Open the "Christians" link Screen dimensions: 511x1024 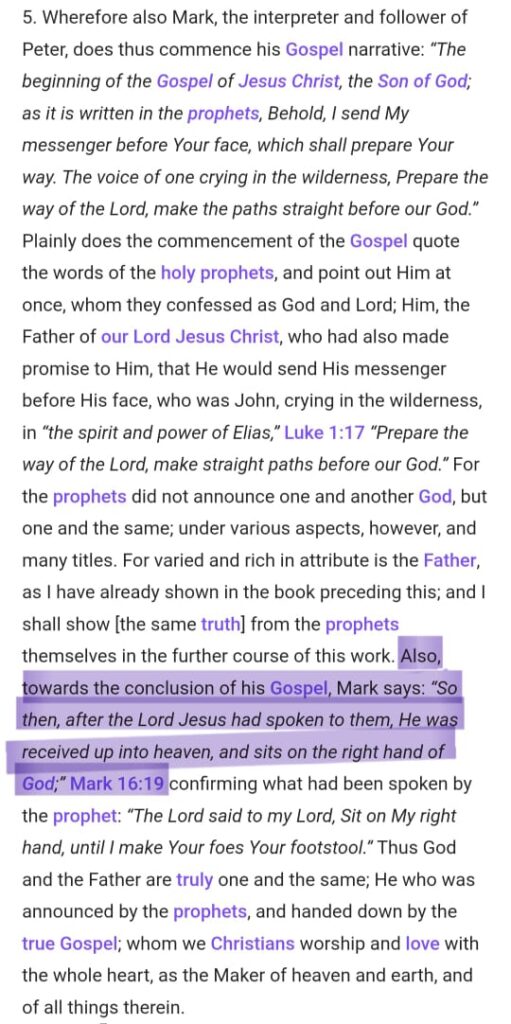(252, 944)
